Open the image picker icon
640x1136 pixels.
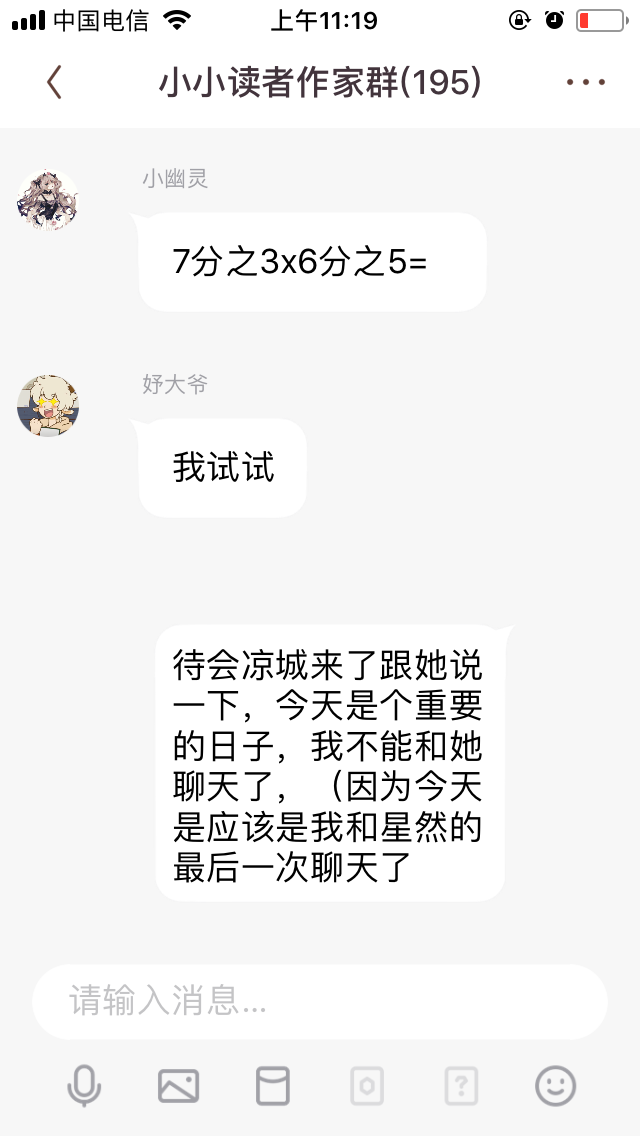click(179, 1085)
